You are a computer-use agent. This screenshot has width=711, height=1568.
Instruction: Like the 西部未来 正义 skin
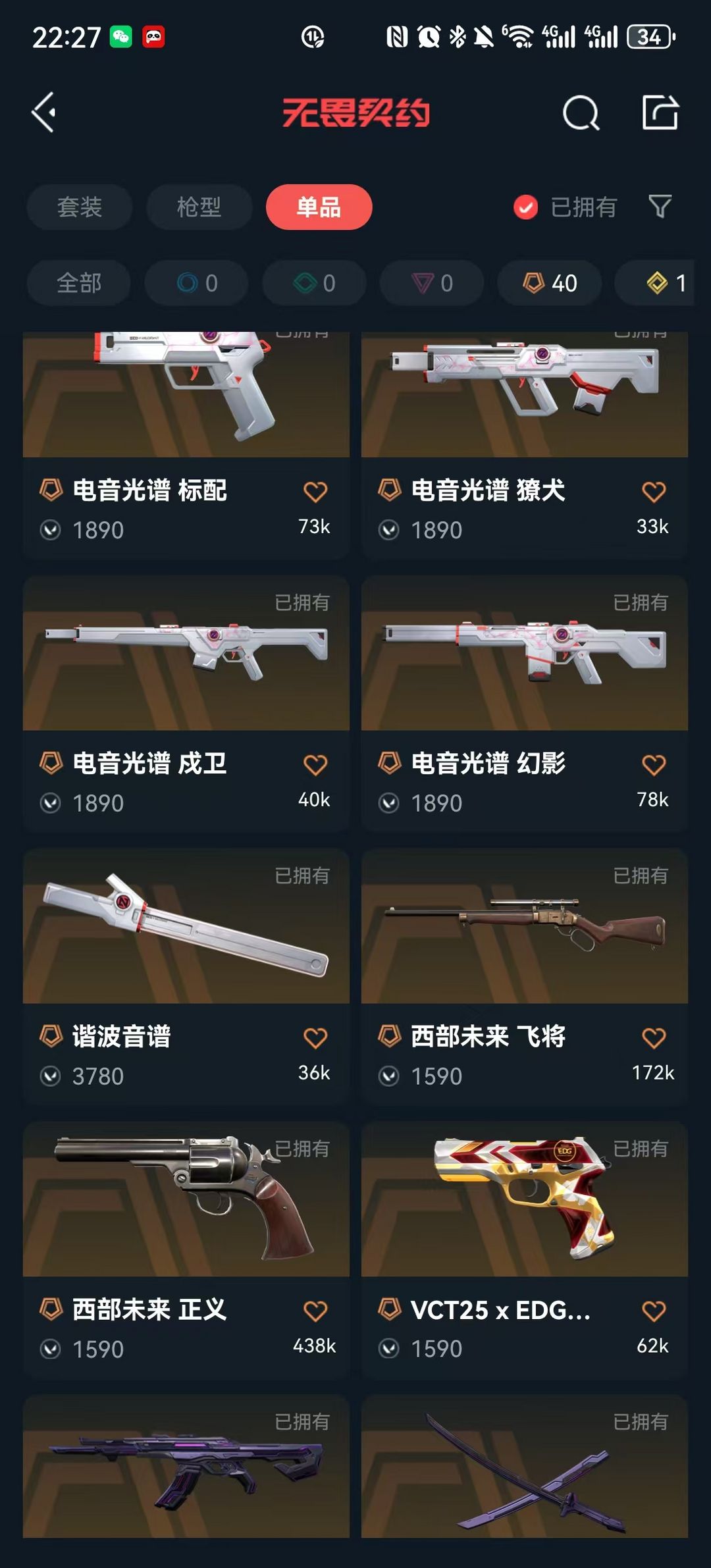coord(315,1311)
